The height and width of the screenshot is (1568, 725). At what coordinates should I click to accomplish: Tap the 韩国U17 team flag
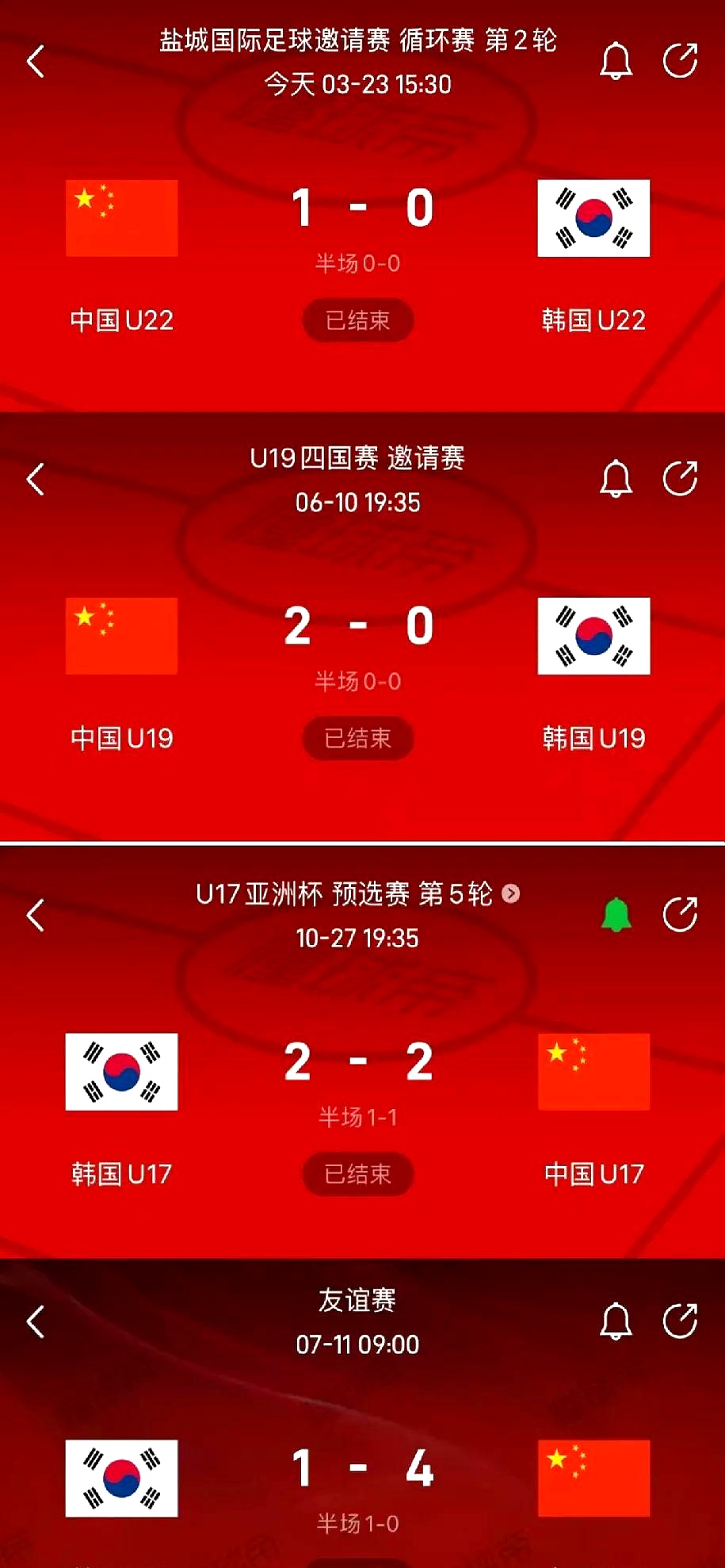coord(121,1072)
